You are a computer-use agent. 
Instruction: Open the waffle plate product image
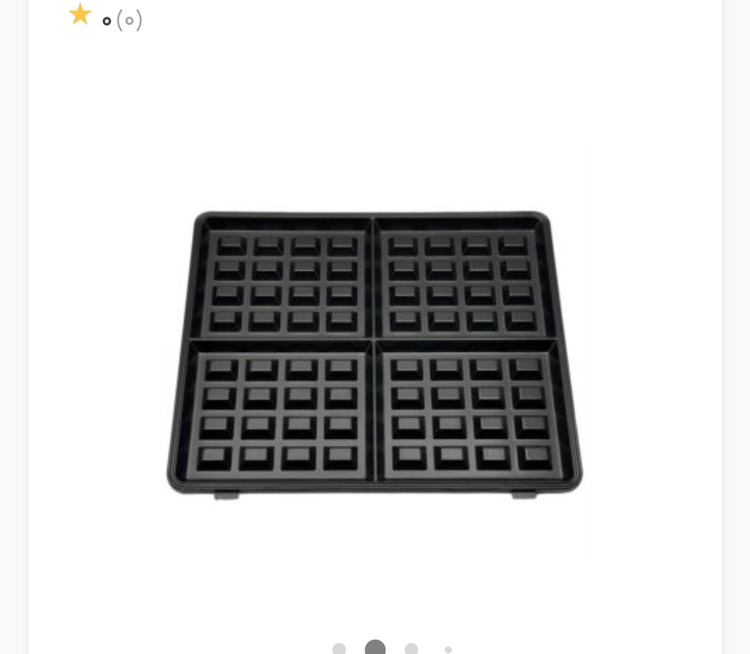pos(374,352)
